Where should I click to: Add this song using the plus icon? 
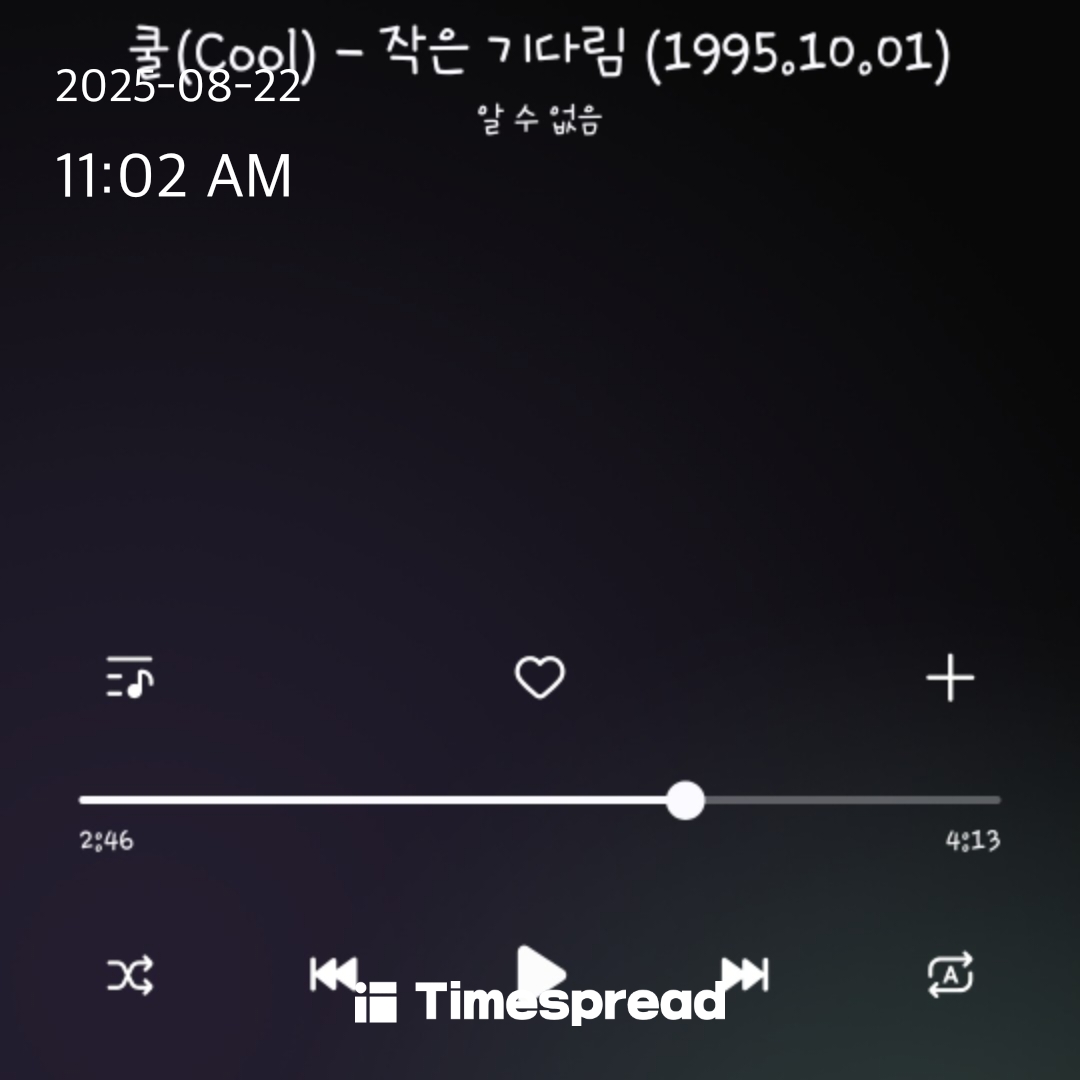[x=950, y=678]
